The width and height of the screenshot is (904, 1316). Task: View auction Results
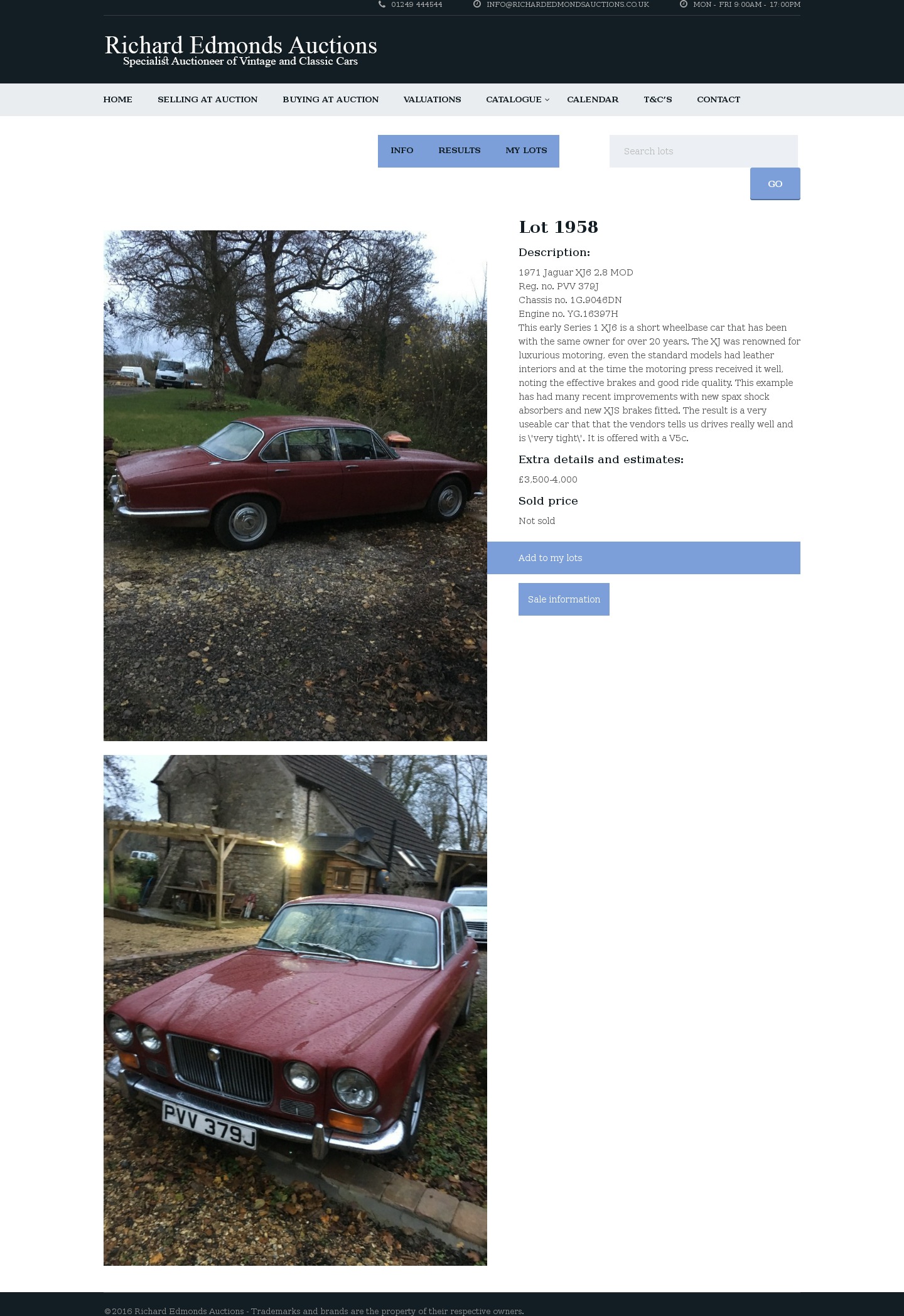point(459,151)
